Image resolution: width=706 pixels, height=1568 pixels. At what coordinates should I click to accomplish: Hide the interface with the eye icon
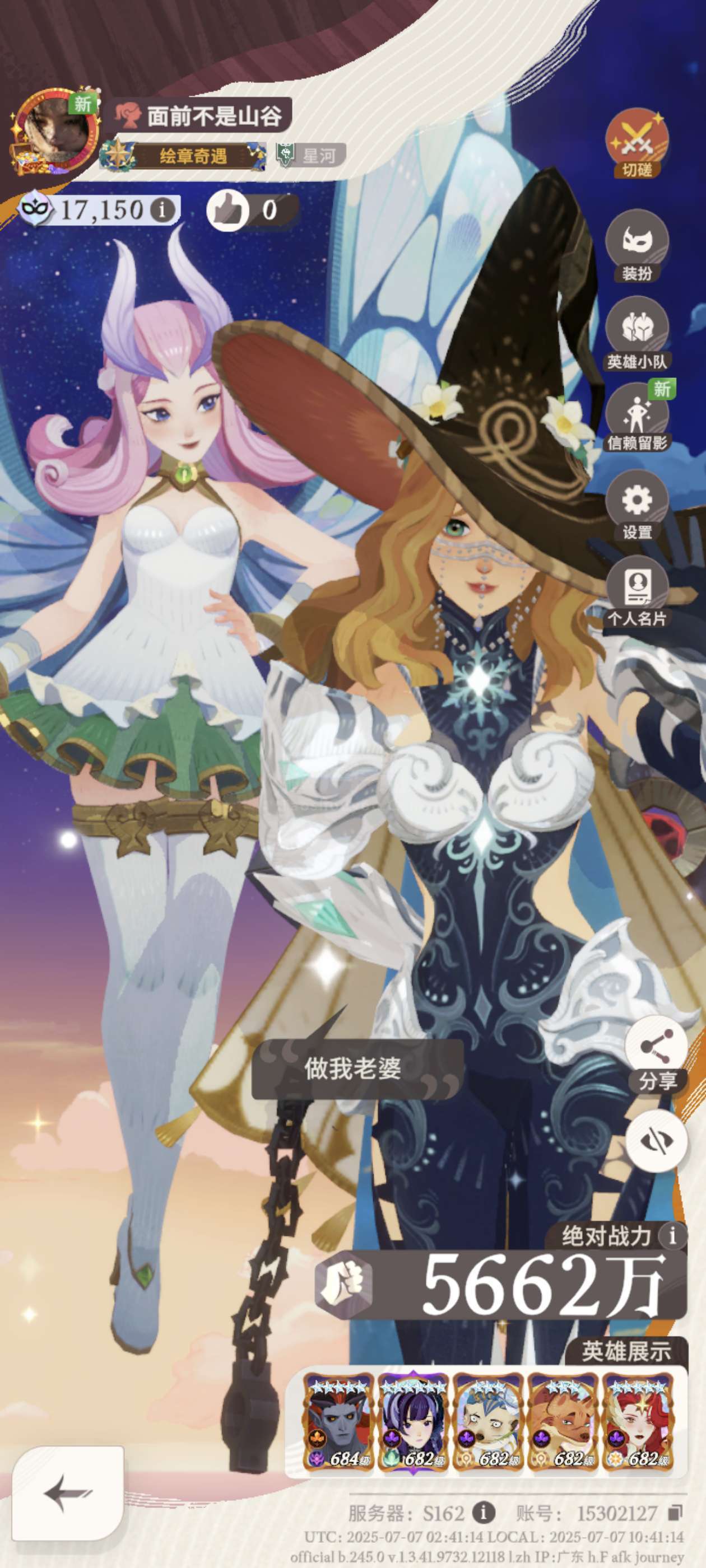coord(657,1141)
